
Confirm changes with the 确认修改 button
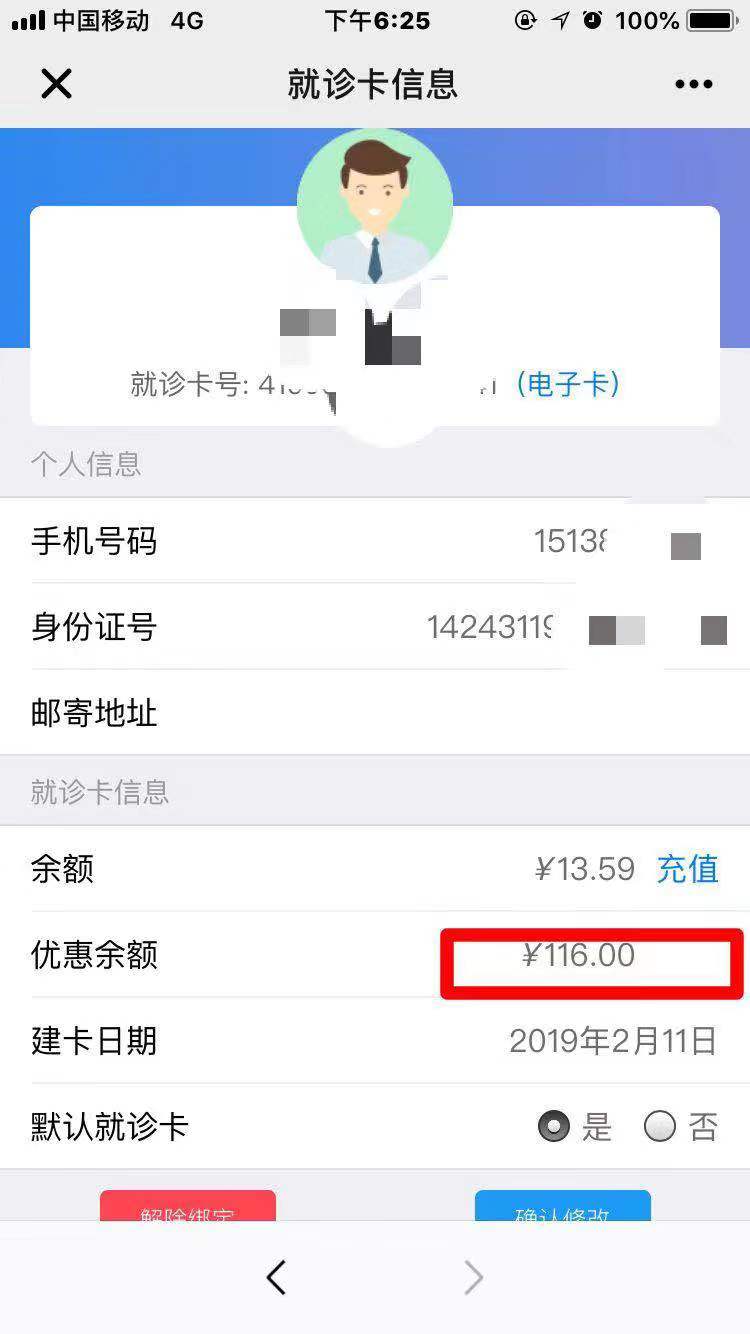(x=562, y=1208)
